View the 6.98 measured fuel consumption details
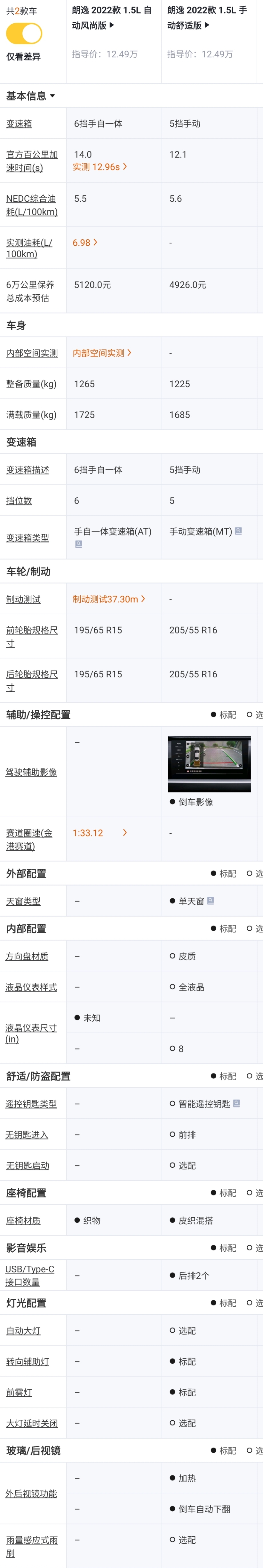Screen dimensions: 263x1568 pos(85,243)
